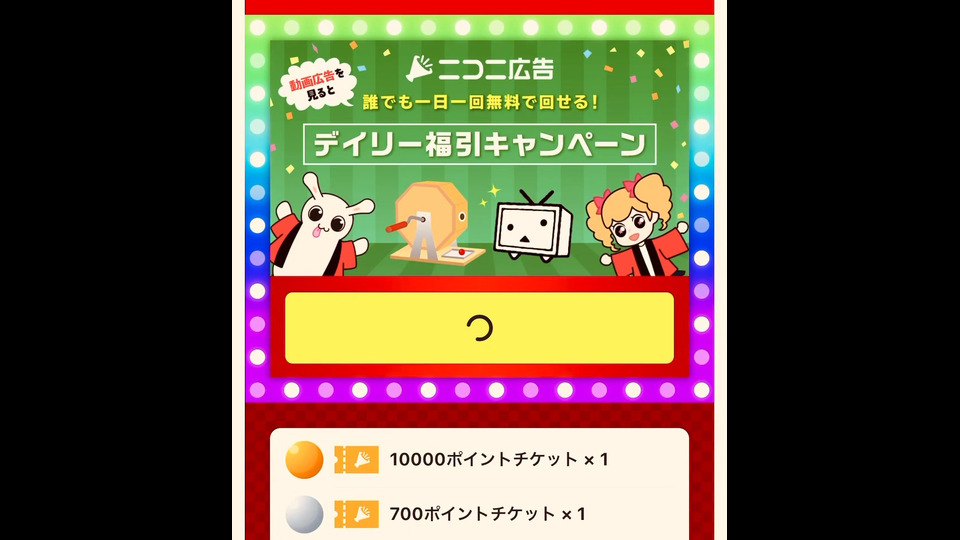Tap the yellow loading lottery button
The image size is (960, 540).
tap(479, 328)
